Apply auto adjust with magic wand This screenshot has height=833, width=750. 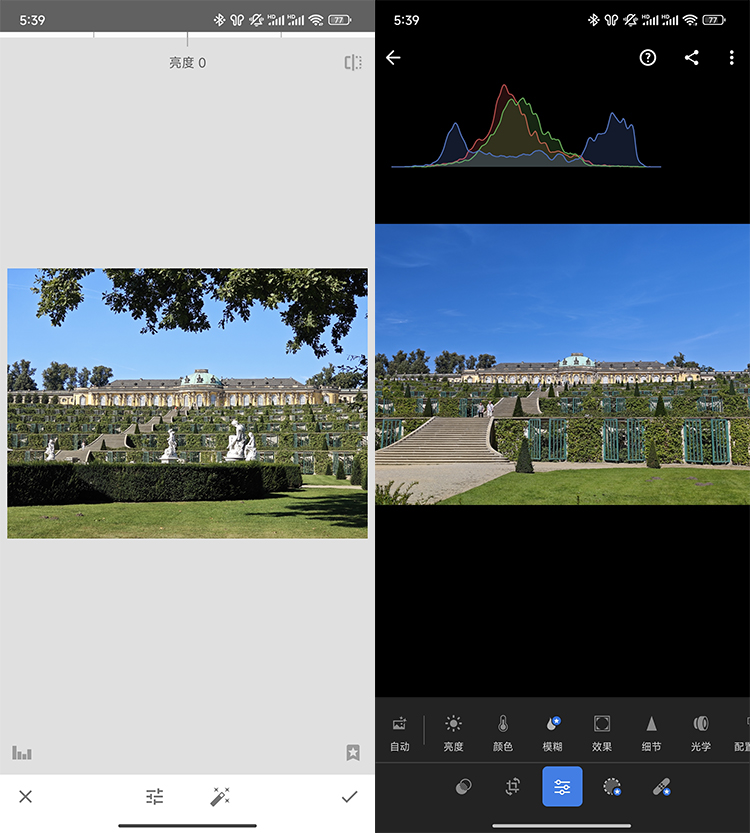point(220,797)
